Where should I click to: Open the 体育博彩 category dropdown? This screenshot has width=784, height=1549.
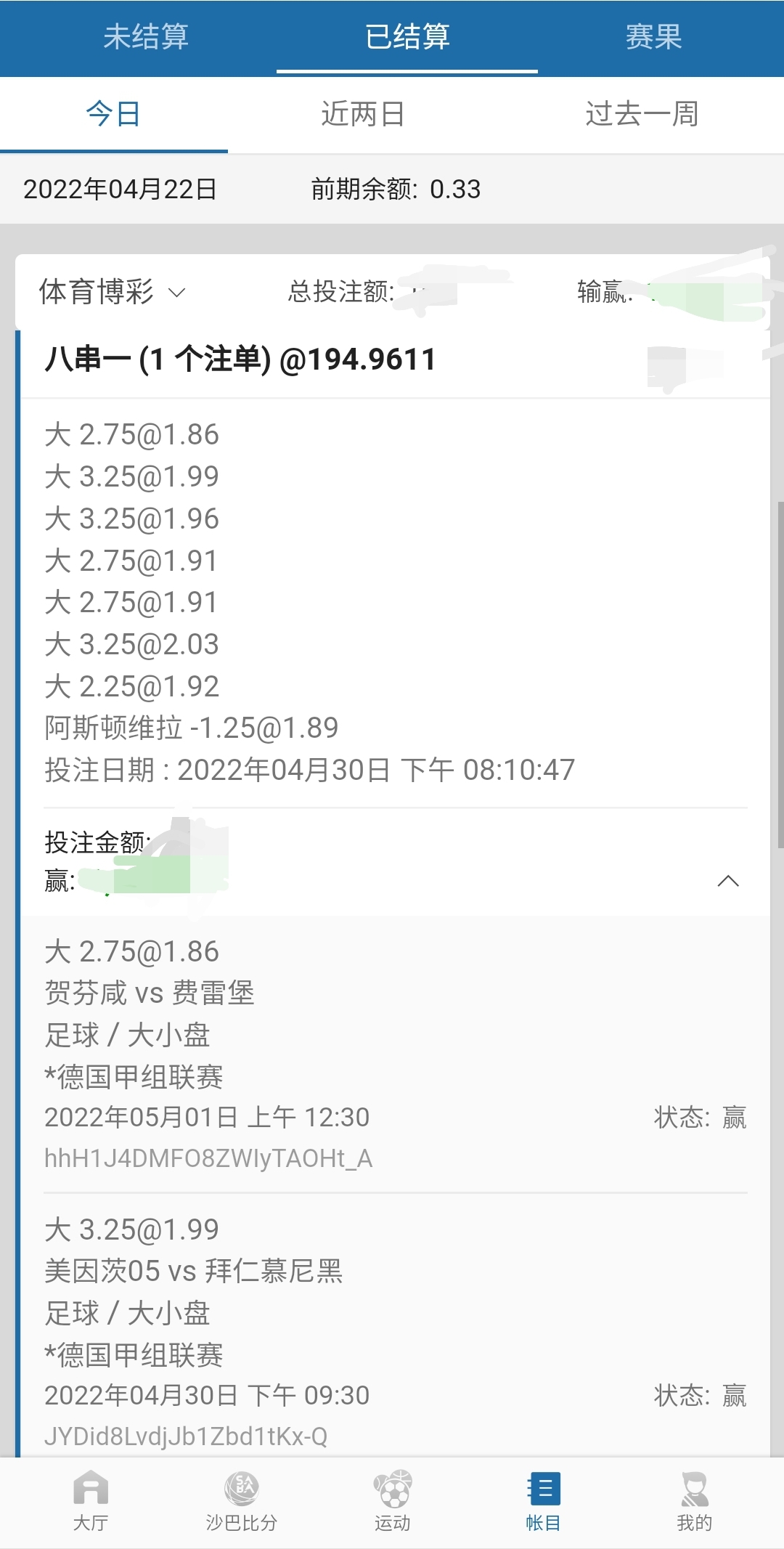[x=110, y=293]
